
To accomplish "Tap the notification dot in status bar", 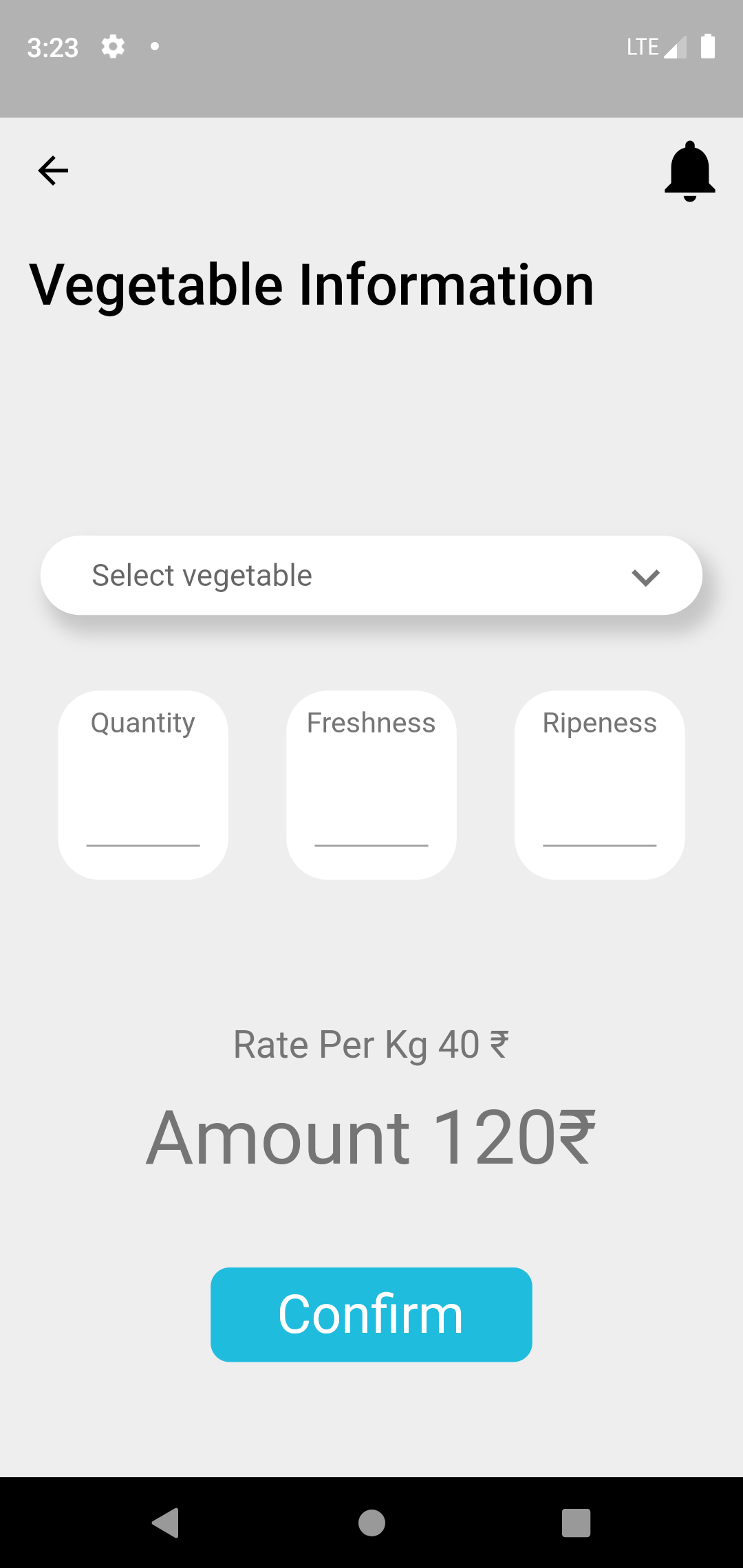I will (155, 46).
